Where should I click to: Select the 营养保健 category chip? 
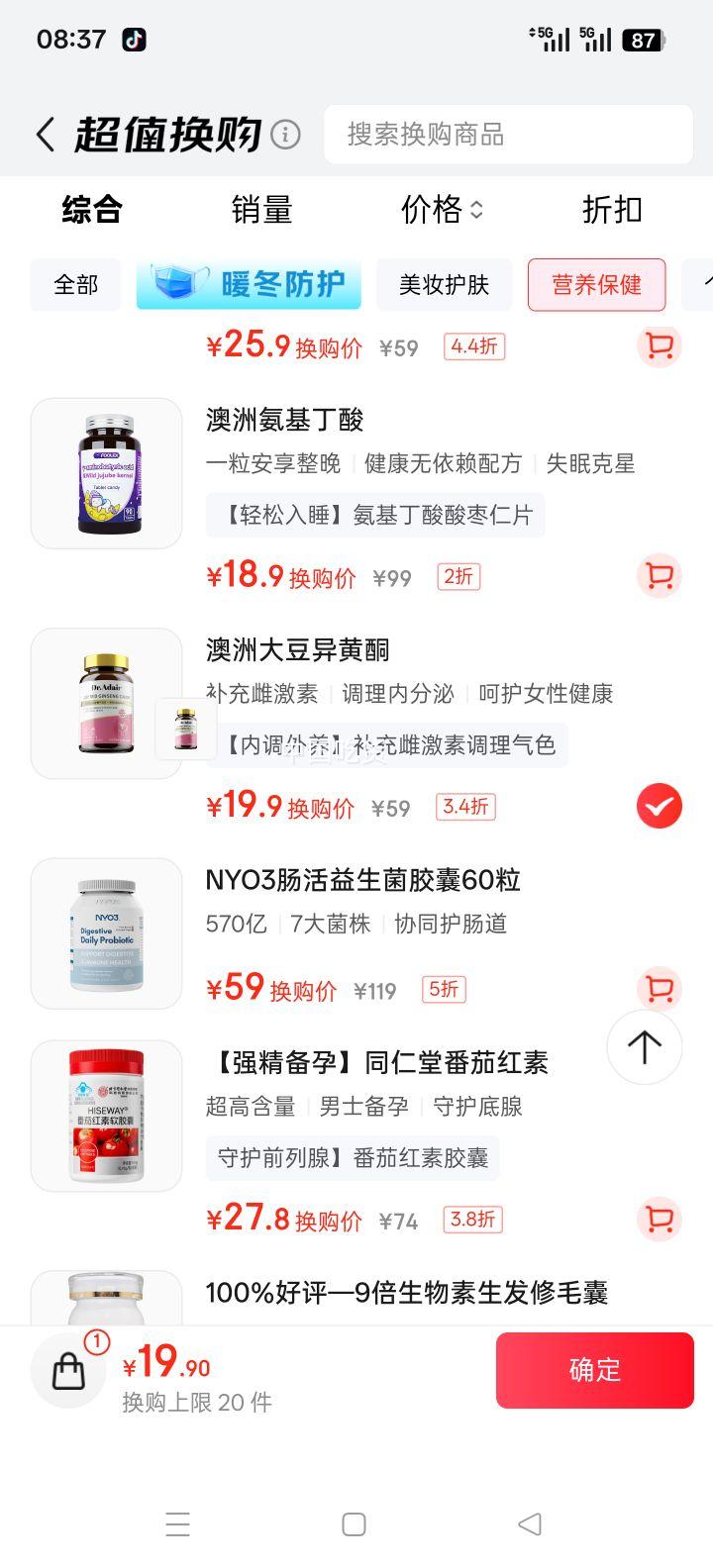coord(596,285)
